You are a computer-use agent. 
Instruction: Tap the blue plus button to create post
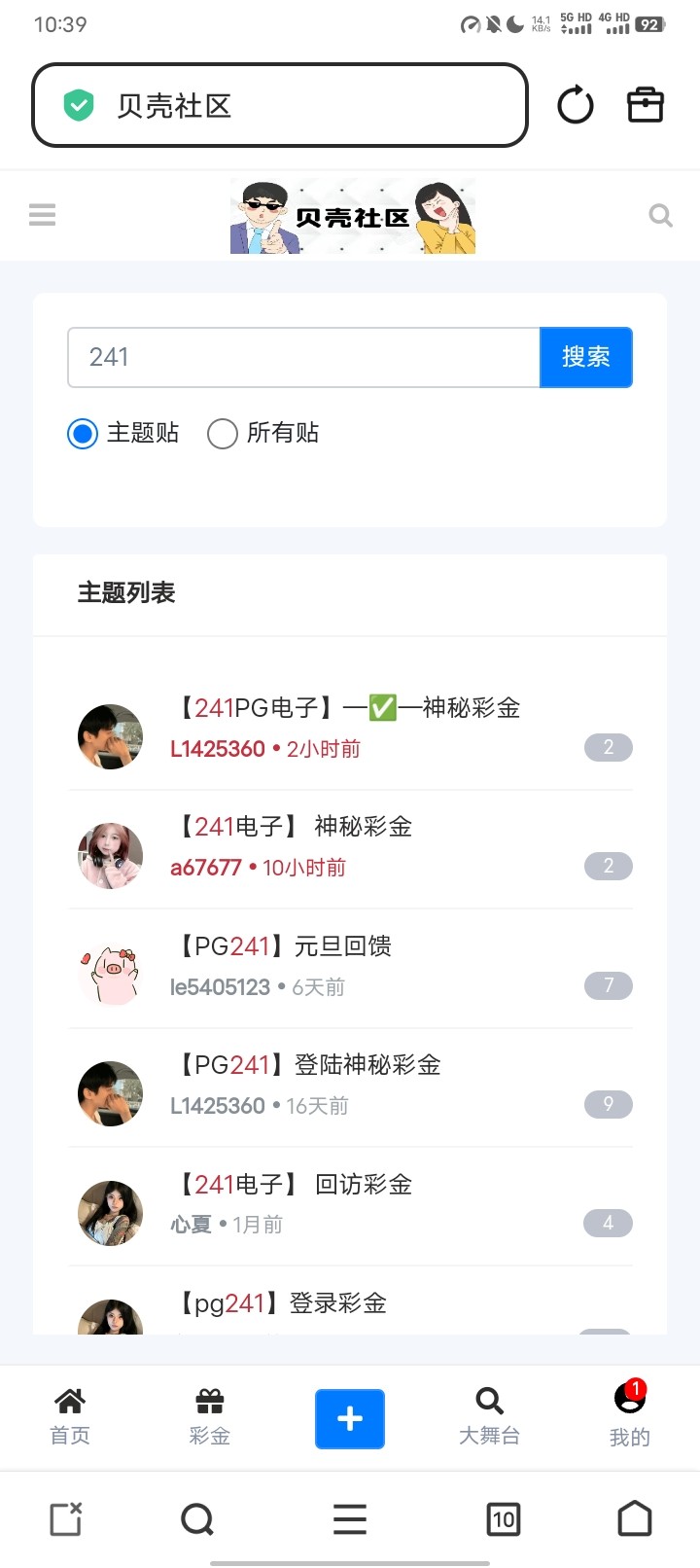pyautogui.click(x=349, y=1419)
